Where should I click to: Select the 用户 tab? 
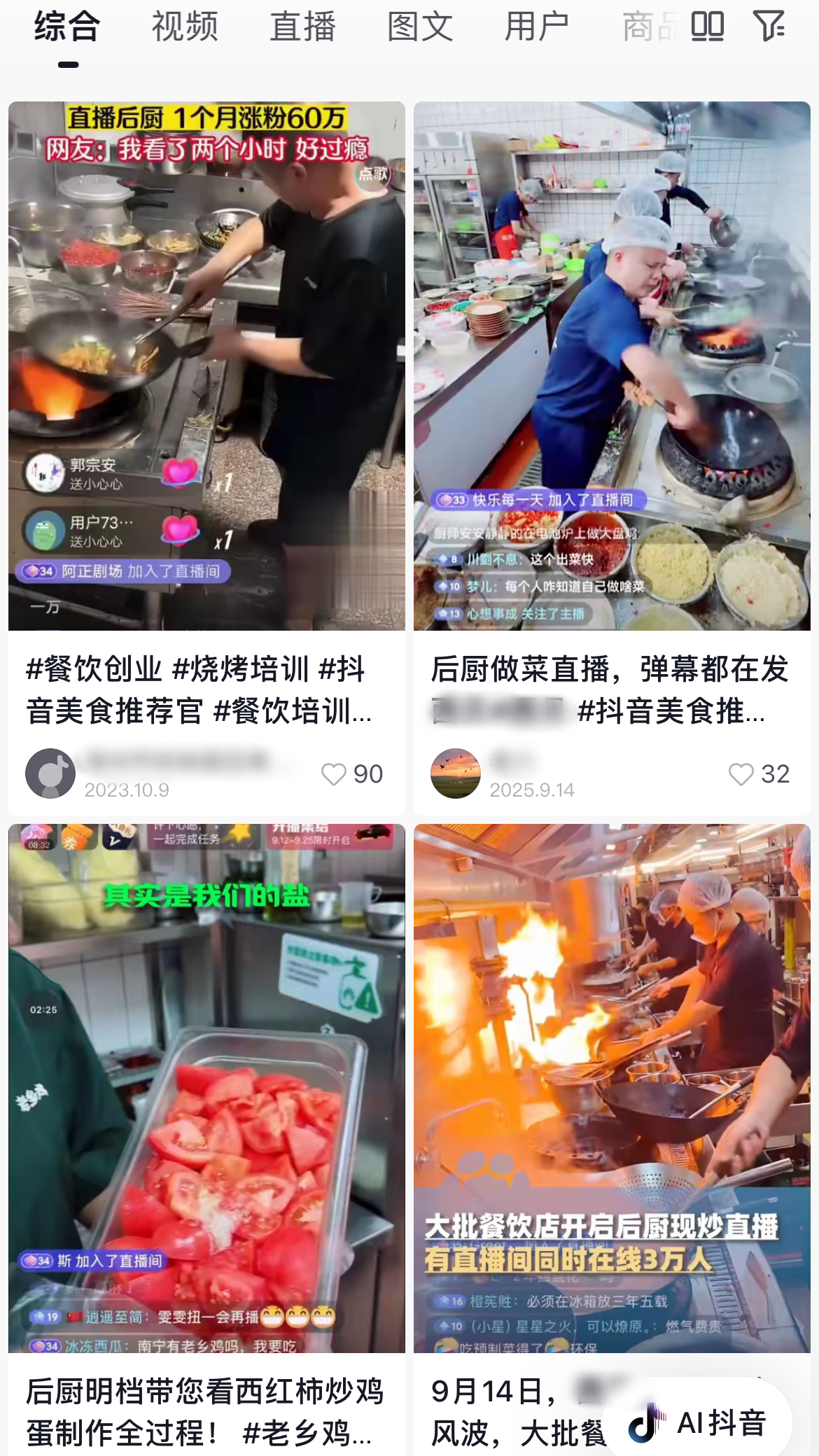point(537,27)
